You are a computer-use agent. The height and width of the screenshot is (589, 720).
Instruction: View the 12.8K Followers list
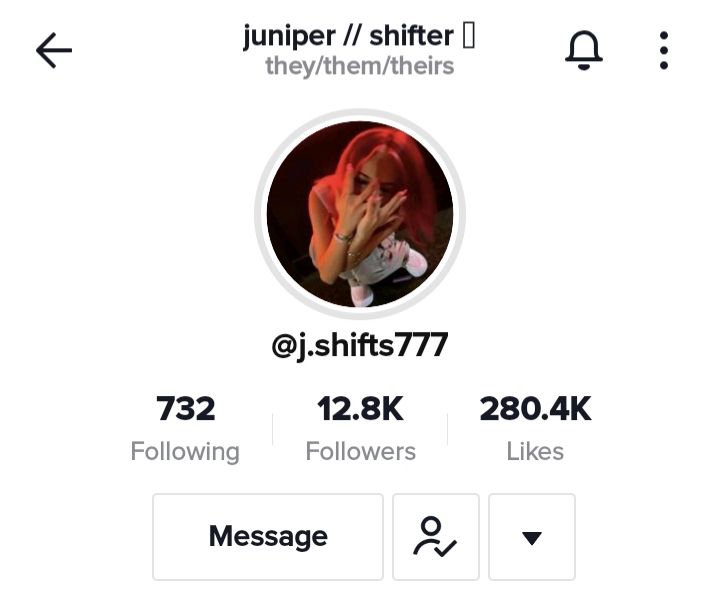(360, 429)
